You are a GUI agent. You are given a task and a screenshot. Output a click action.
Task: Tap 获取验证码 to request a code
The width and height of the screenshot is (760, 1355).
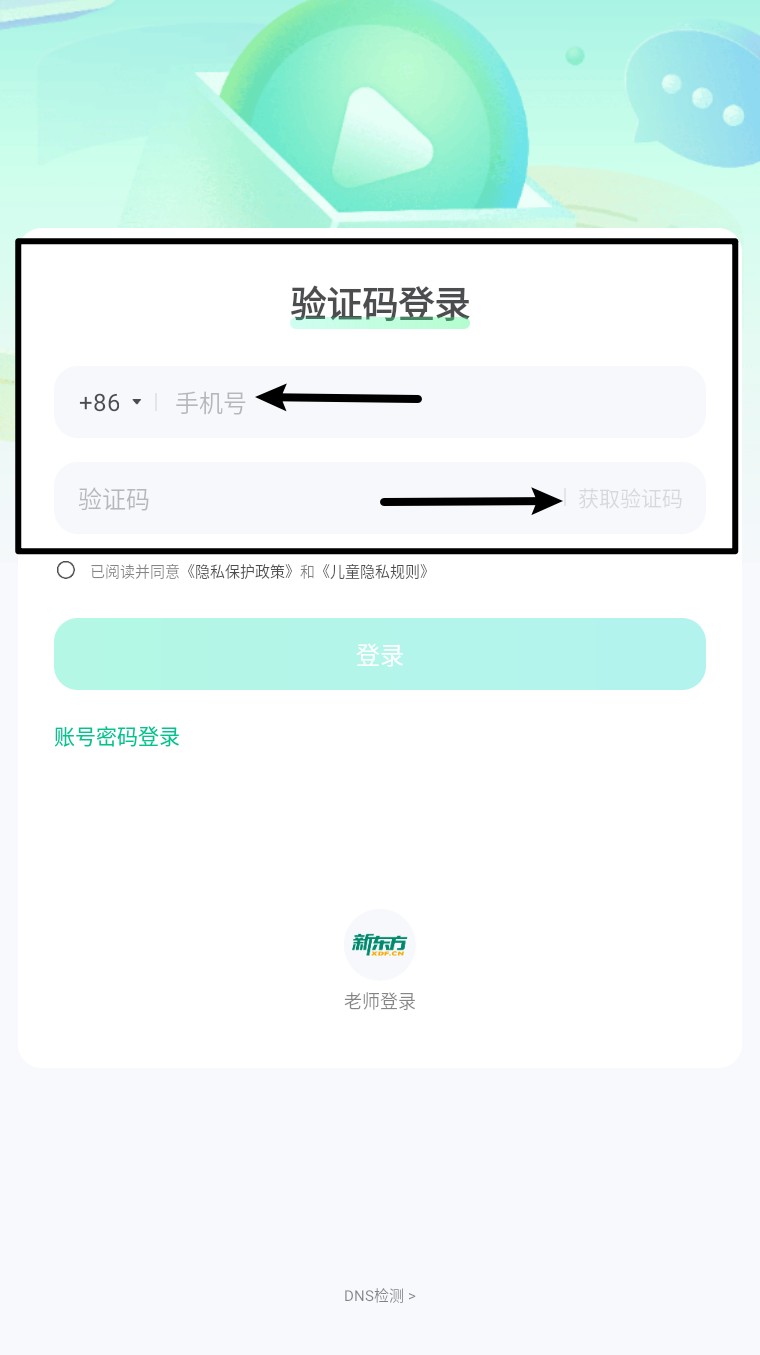tap(630, 499)
